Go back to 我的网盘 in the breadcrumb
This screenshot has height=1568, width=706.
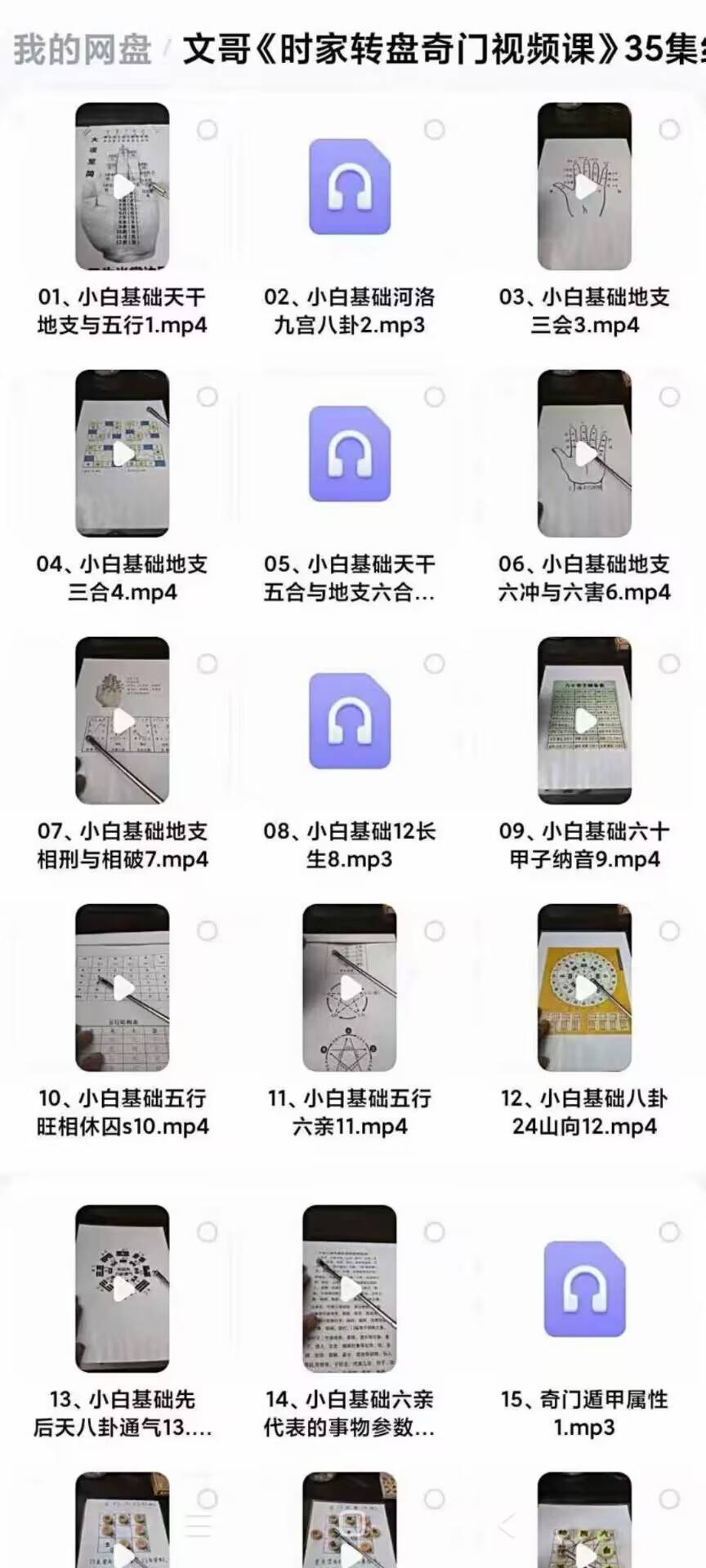tap(82, 49)
